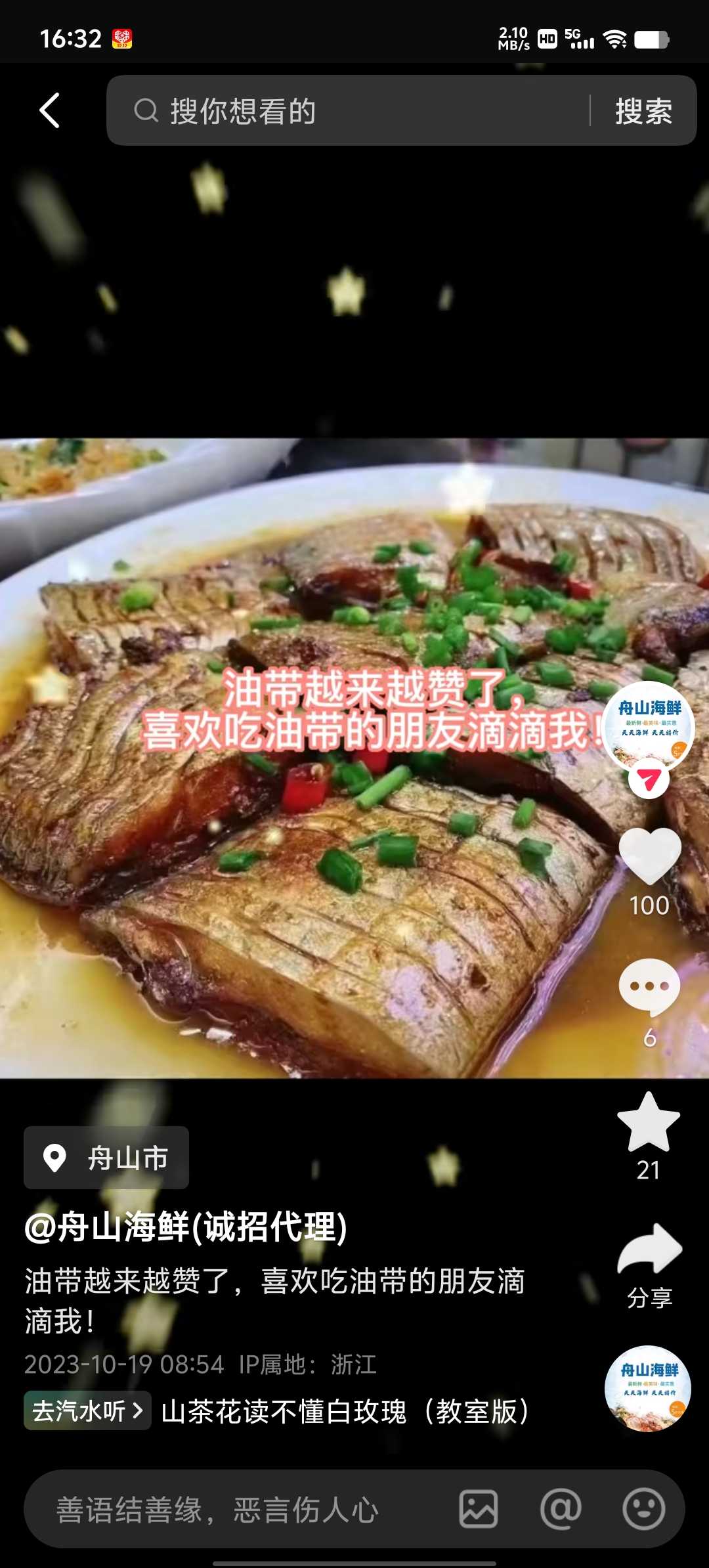Follow the author via red badge
Screen dimensions: 709x1568
649,781
